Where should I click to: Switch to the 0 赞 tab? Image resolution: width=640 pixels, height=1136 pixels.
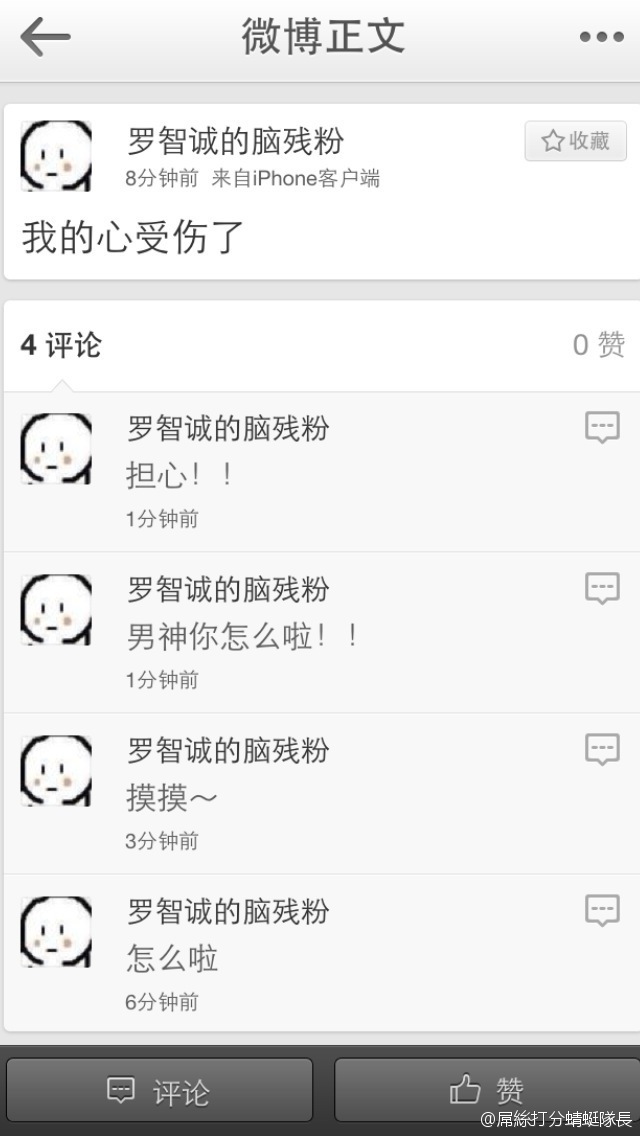598,345
